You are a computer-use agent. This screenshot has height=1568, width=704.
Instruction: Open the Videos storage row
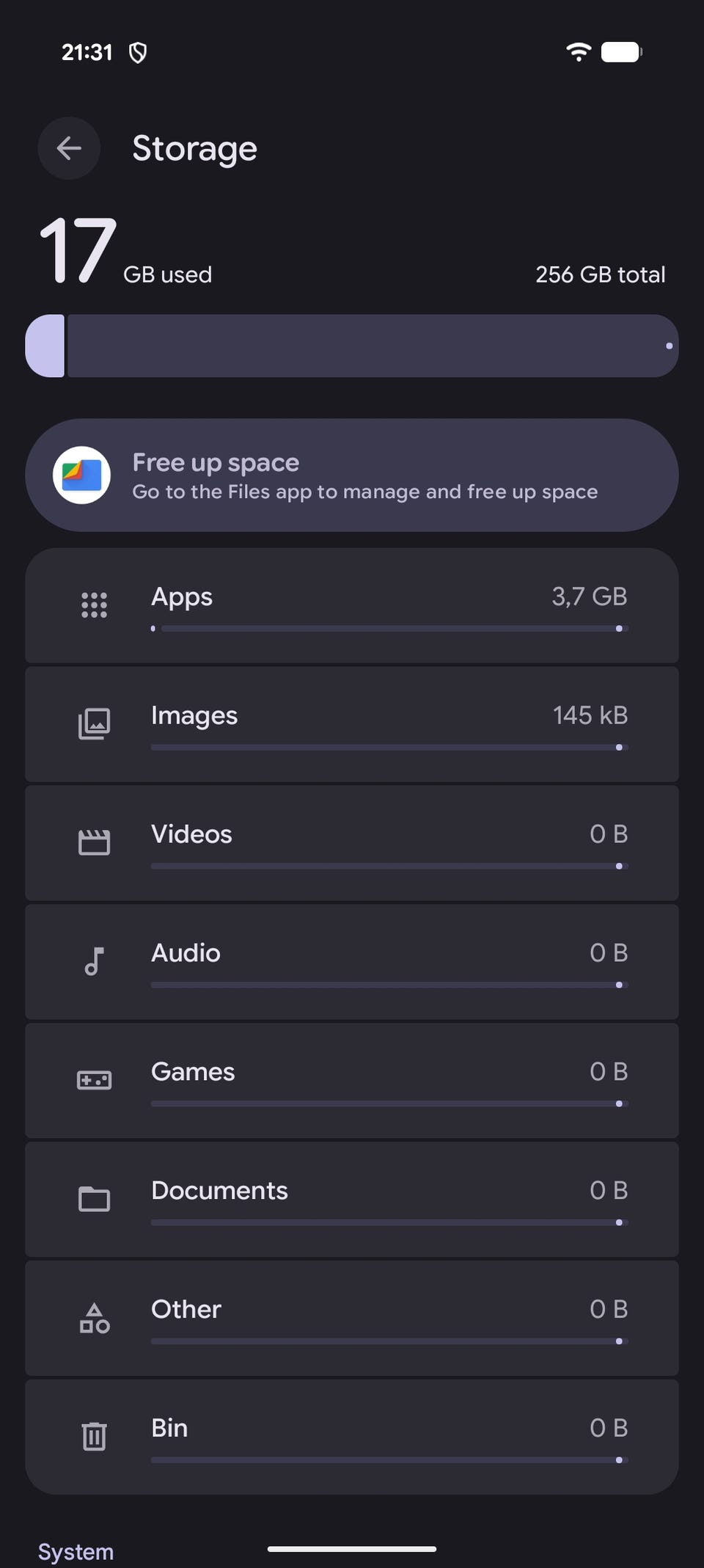352,843
